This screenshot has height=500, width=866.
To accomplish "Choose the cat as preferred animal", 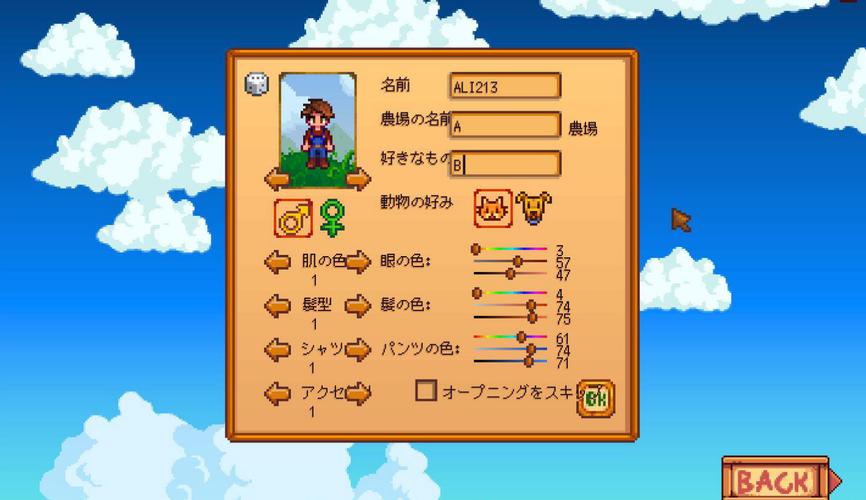I will (493, 208).
